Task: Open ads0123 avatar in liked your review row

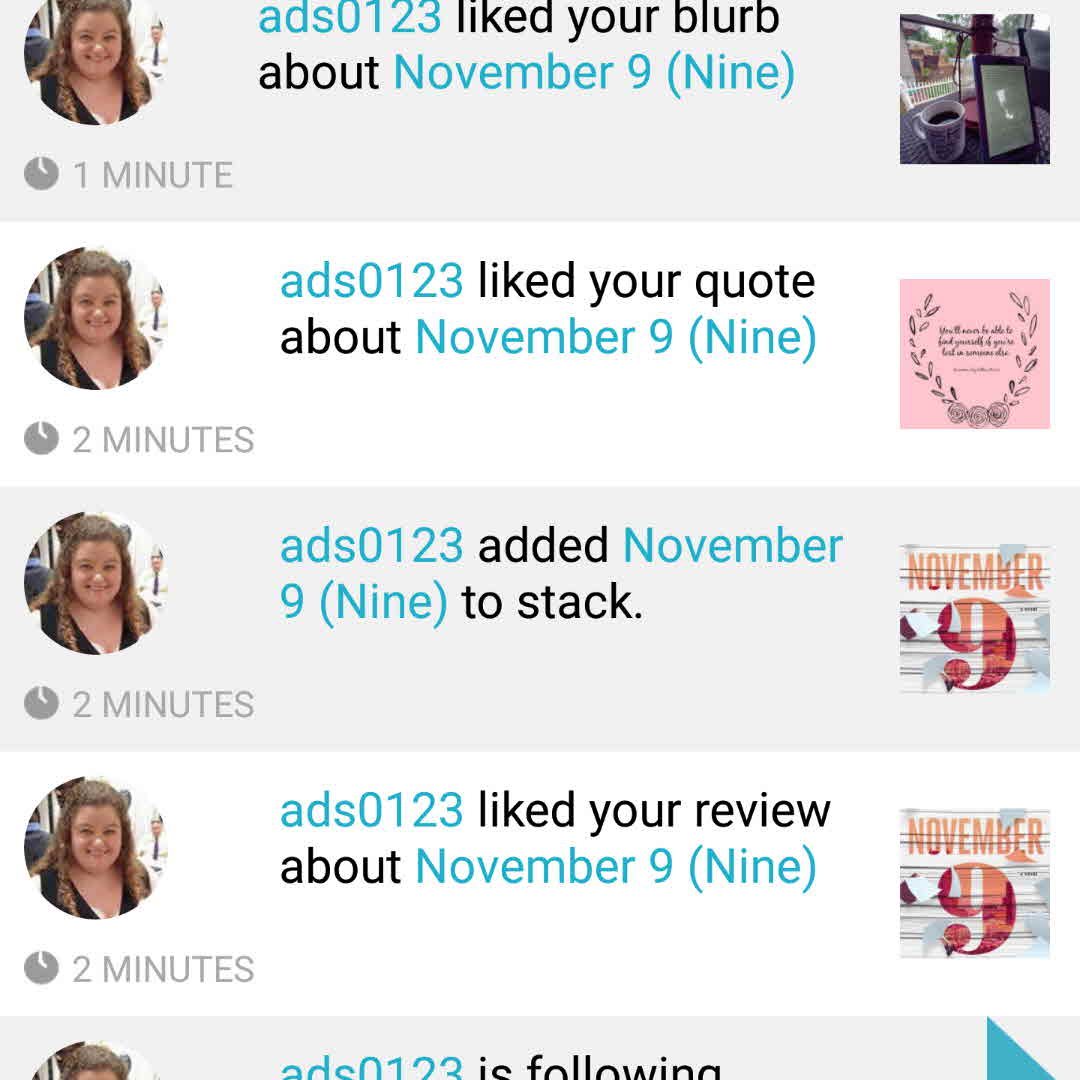Action: click(96, 847)
